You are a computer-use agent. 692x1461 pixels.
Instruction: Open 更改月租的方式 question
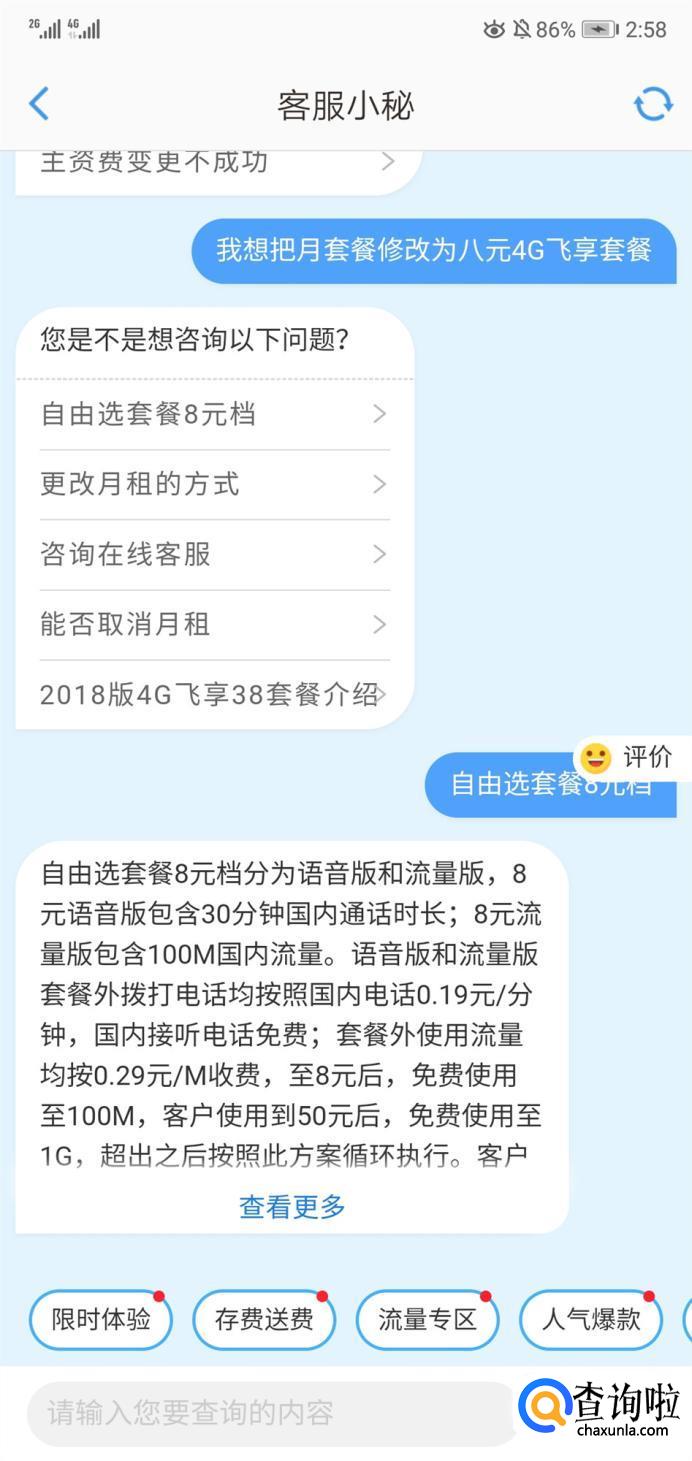[214, 484]
